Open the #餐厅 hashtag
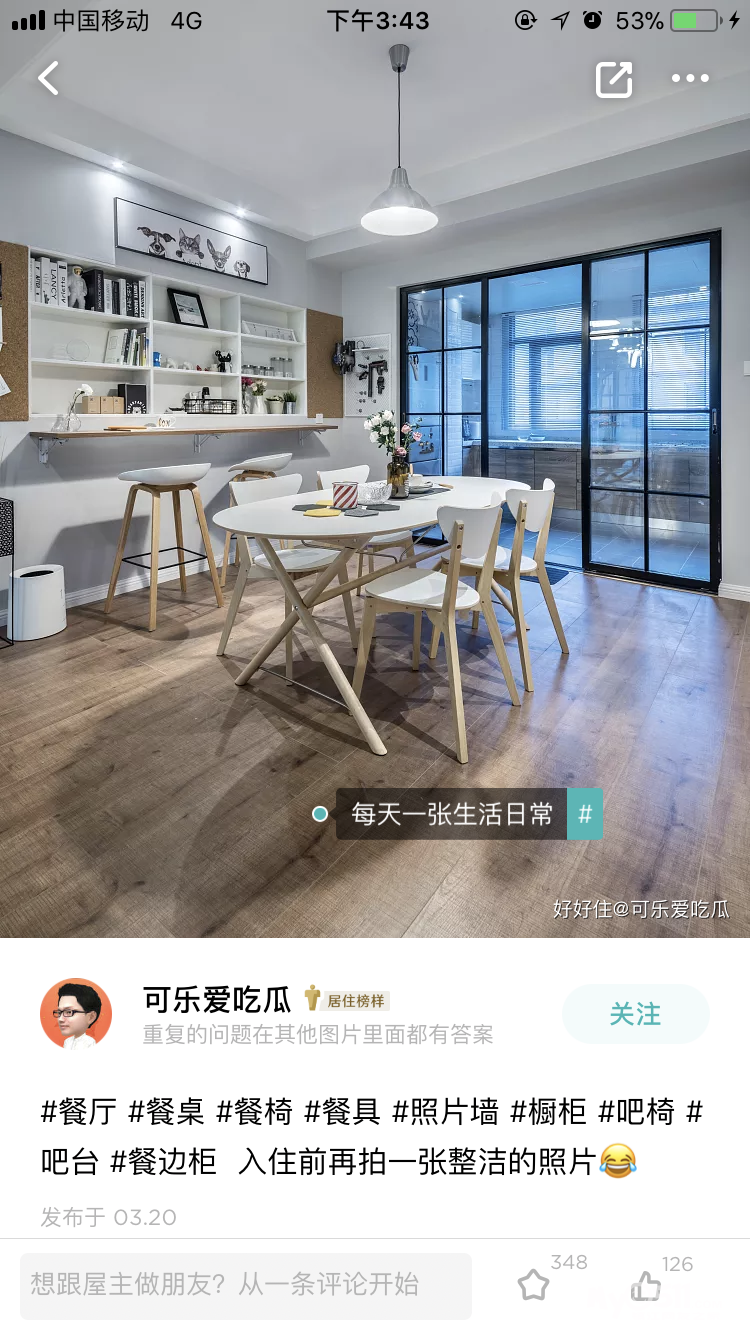The image size is (750, 1334). (x=79, y=1111)
